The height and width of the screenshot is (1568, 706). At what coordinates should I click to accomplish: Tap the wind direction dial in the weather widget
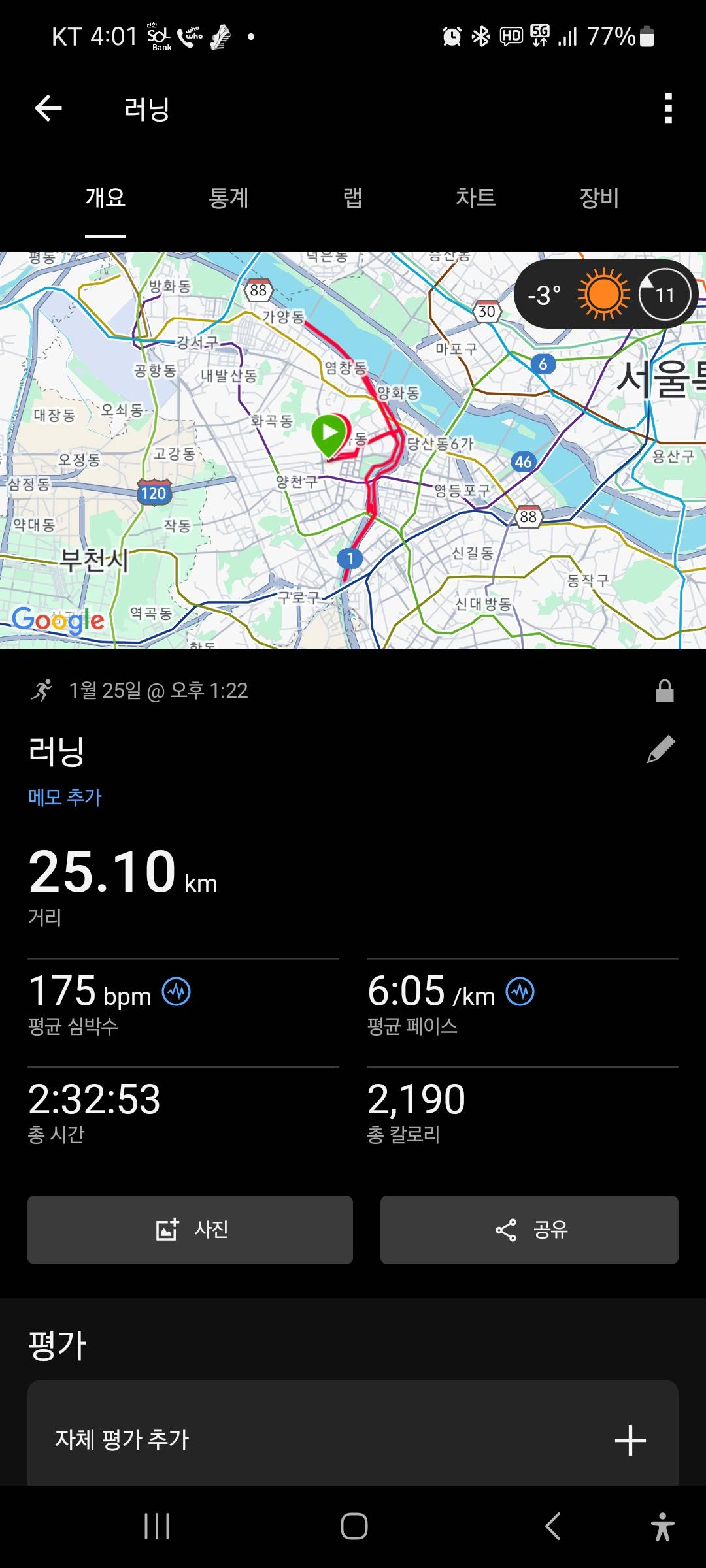(x=664, y=295)
